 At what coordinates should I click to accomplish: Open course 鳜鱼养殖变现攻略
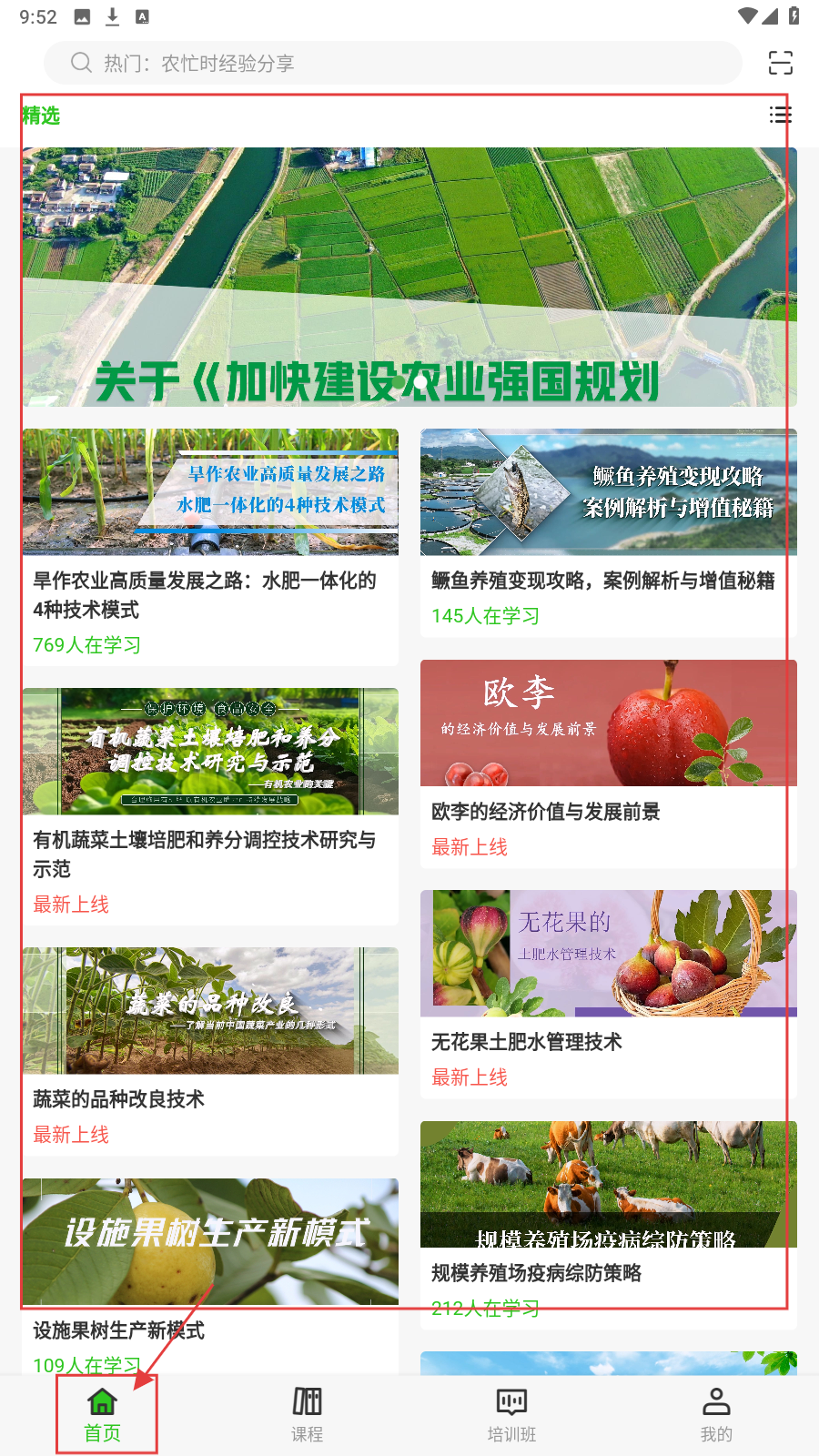coord(608,530)
